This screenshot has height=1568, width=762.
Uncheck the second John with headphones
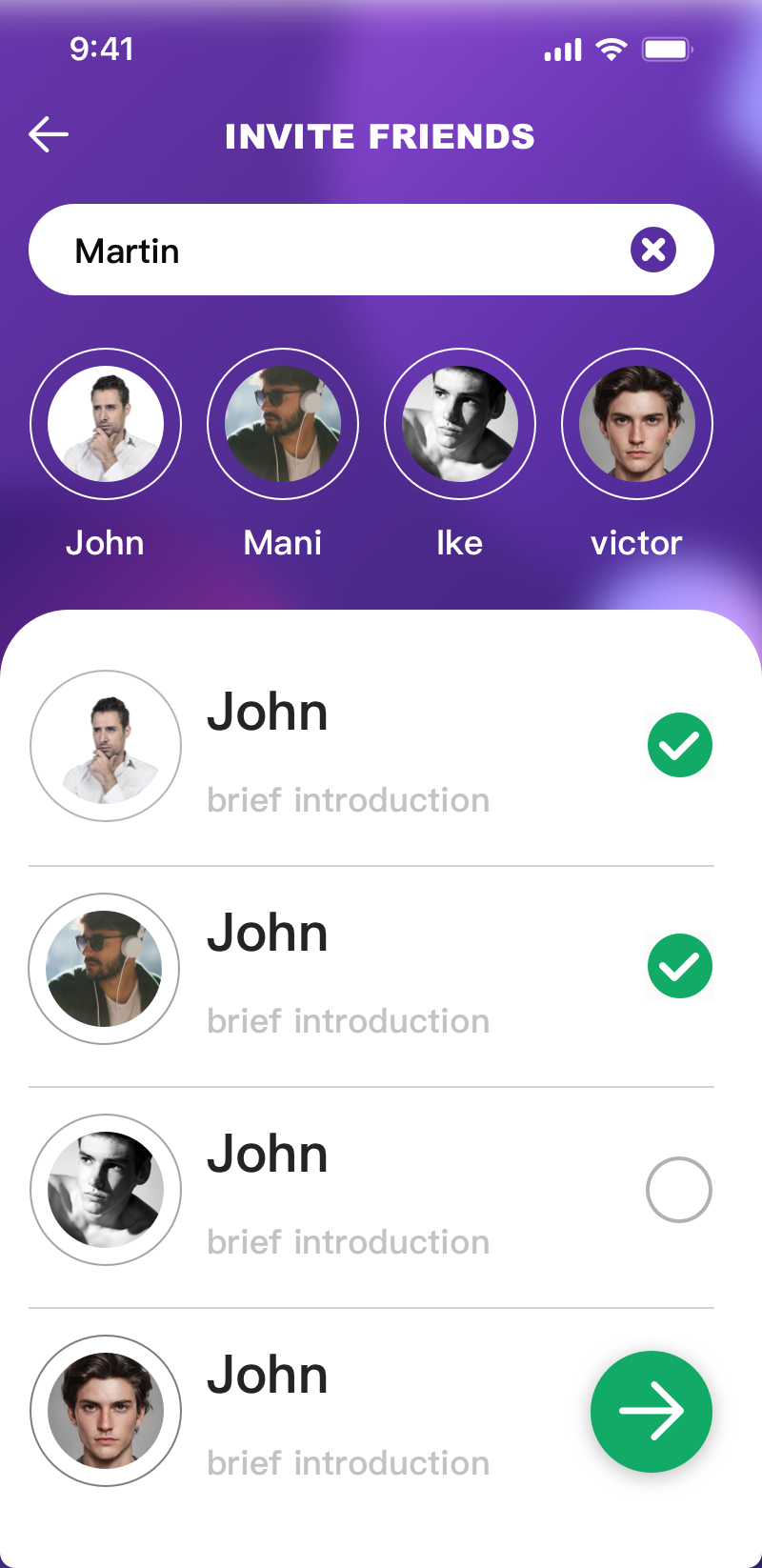[x=679, y=966]
